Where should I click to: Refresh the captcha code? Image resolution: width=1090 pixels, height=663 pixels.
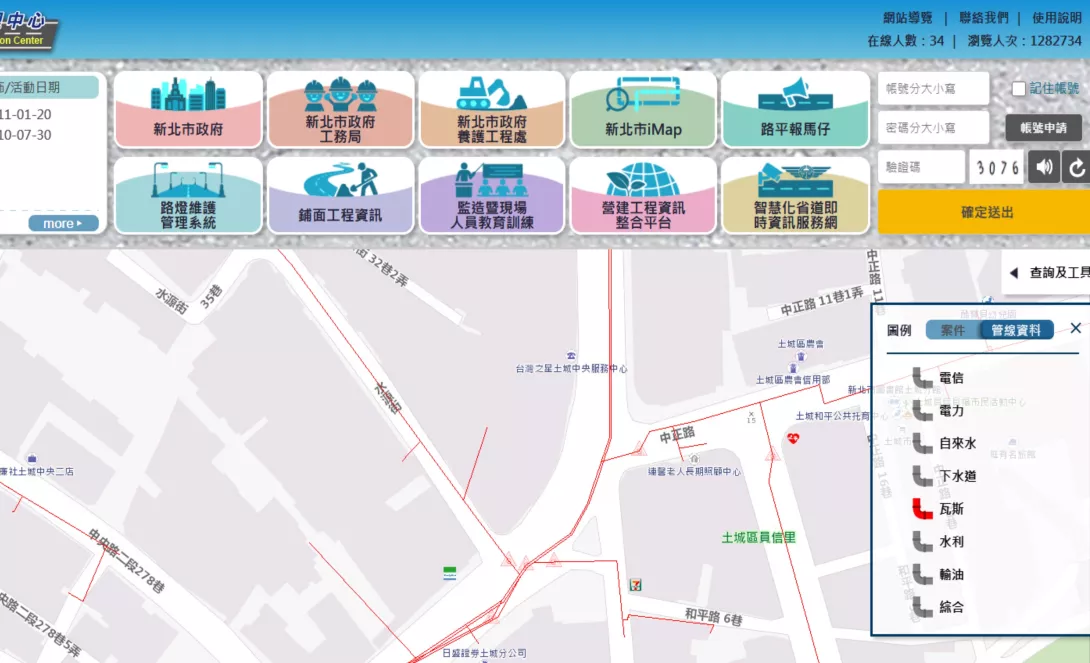point(1077,167)
